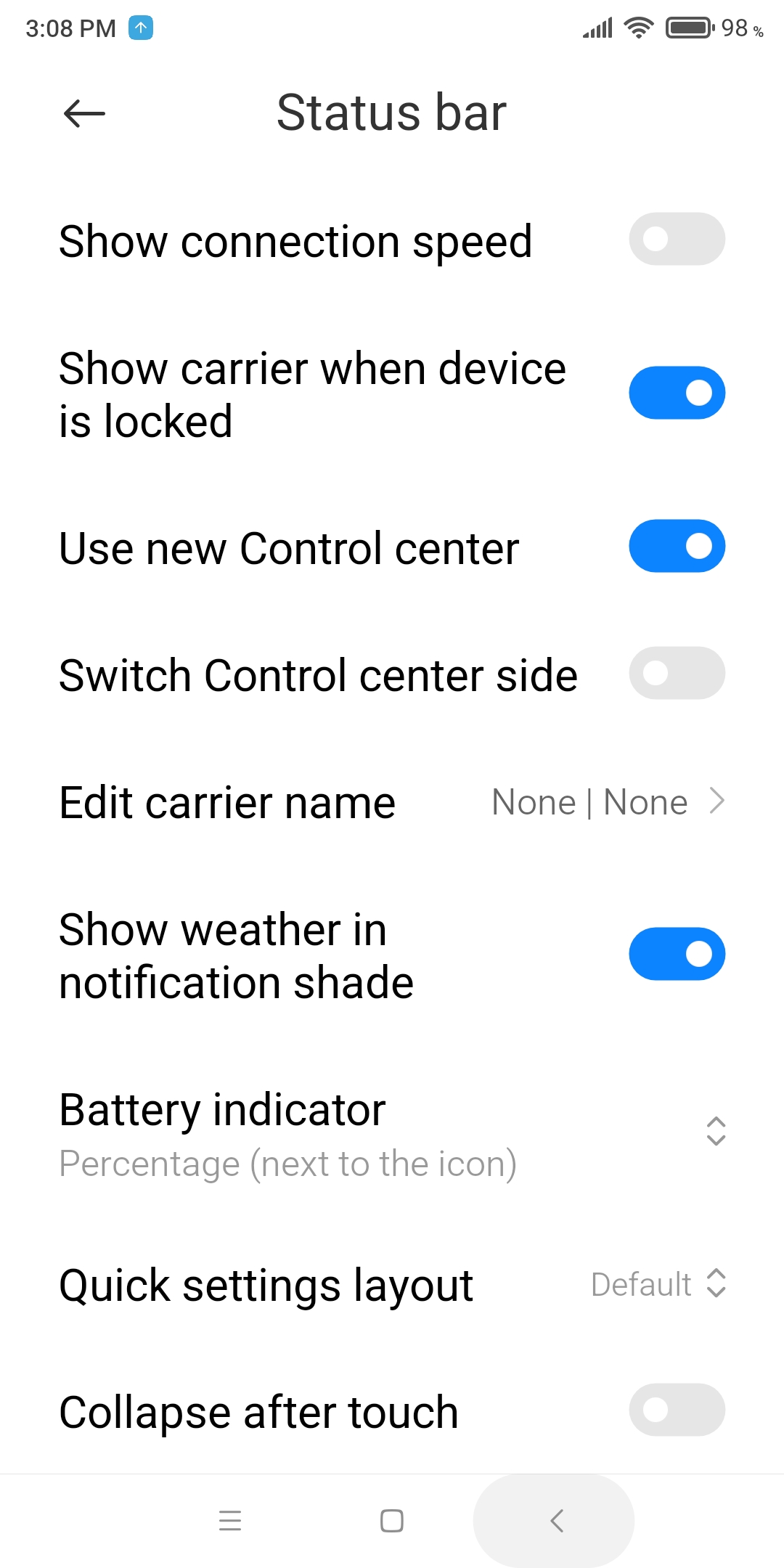Open Edit carrier name
The image size is (784, 1568).
tap(392, 802)
